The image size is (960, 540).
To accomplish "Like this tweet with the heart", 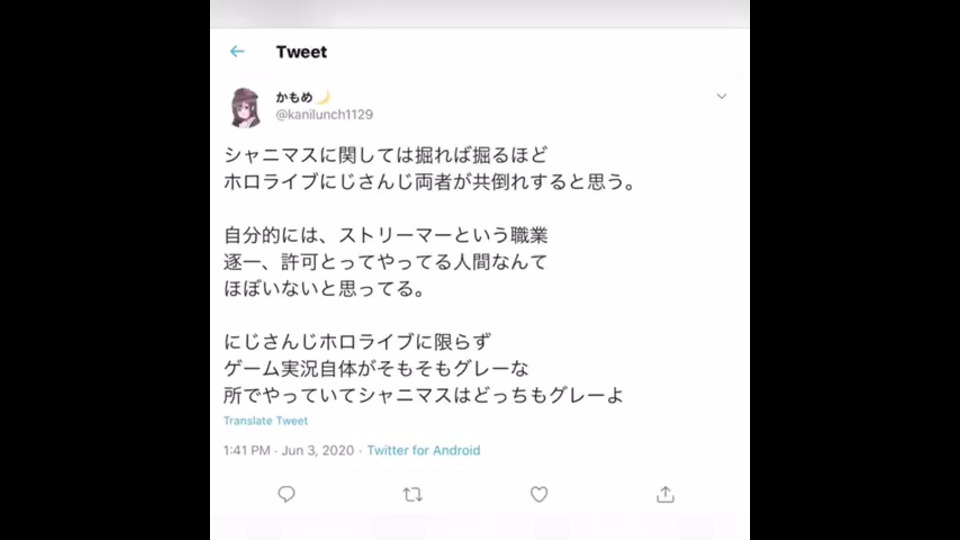I will coord(539,494).
